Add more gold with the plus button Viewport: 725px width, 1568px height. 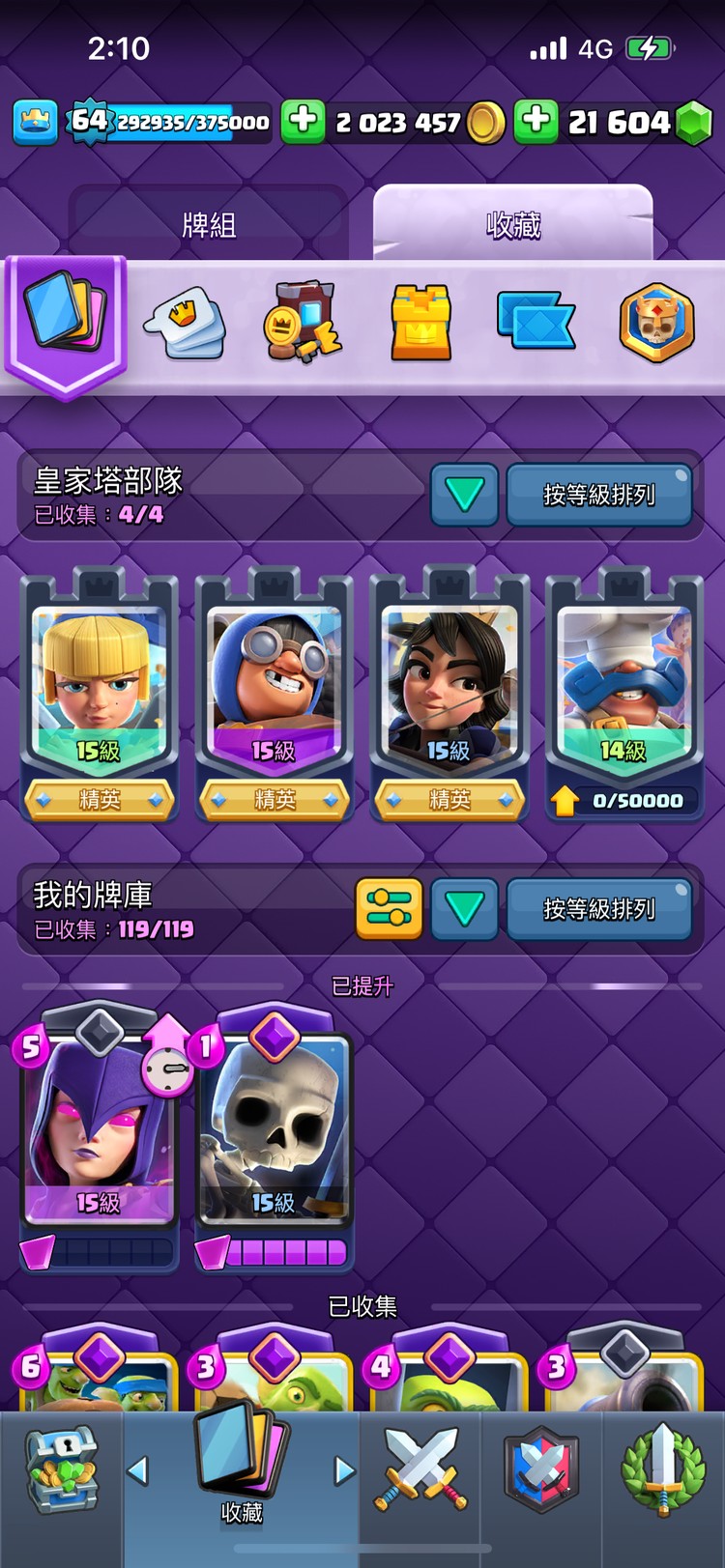tap(304, 122)
